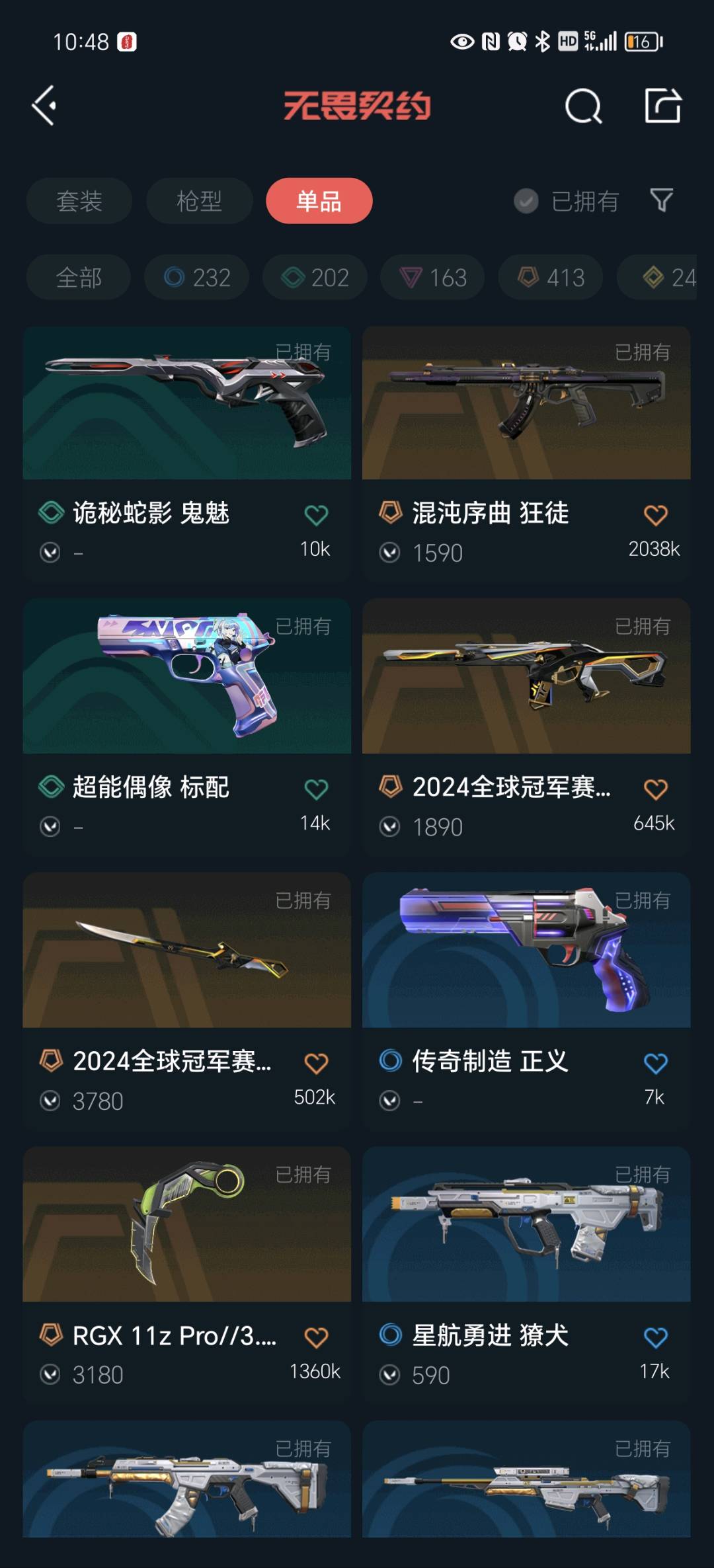Viewport: 714px width, 1568px height.
Task: Open the search magnifier icon
Action: pos(583,106)
